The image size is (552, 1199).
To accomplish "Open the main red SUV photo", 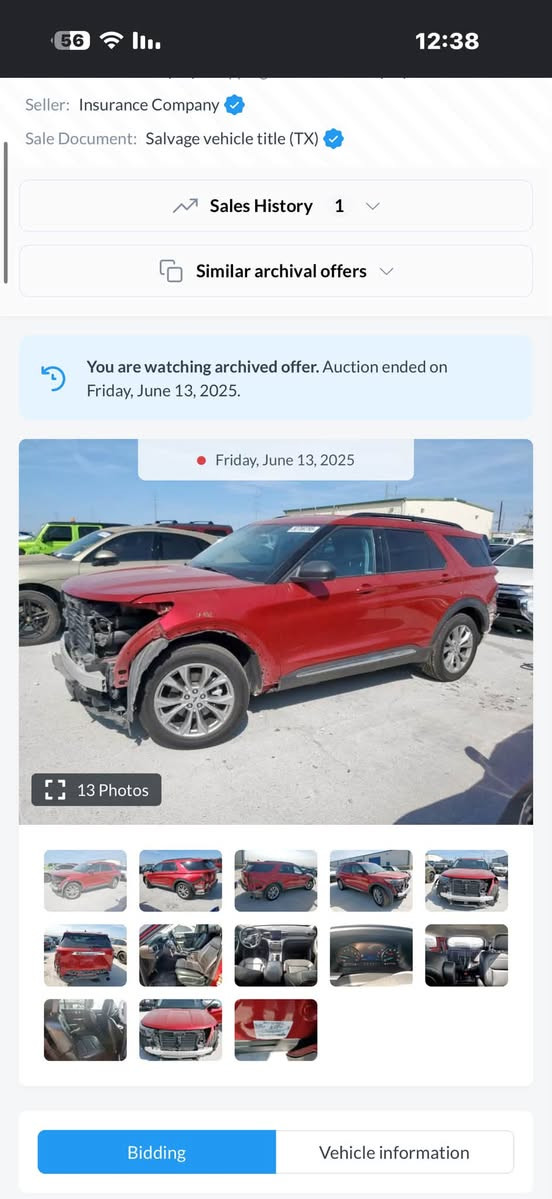I will click(275, 632).
